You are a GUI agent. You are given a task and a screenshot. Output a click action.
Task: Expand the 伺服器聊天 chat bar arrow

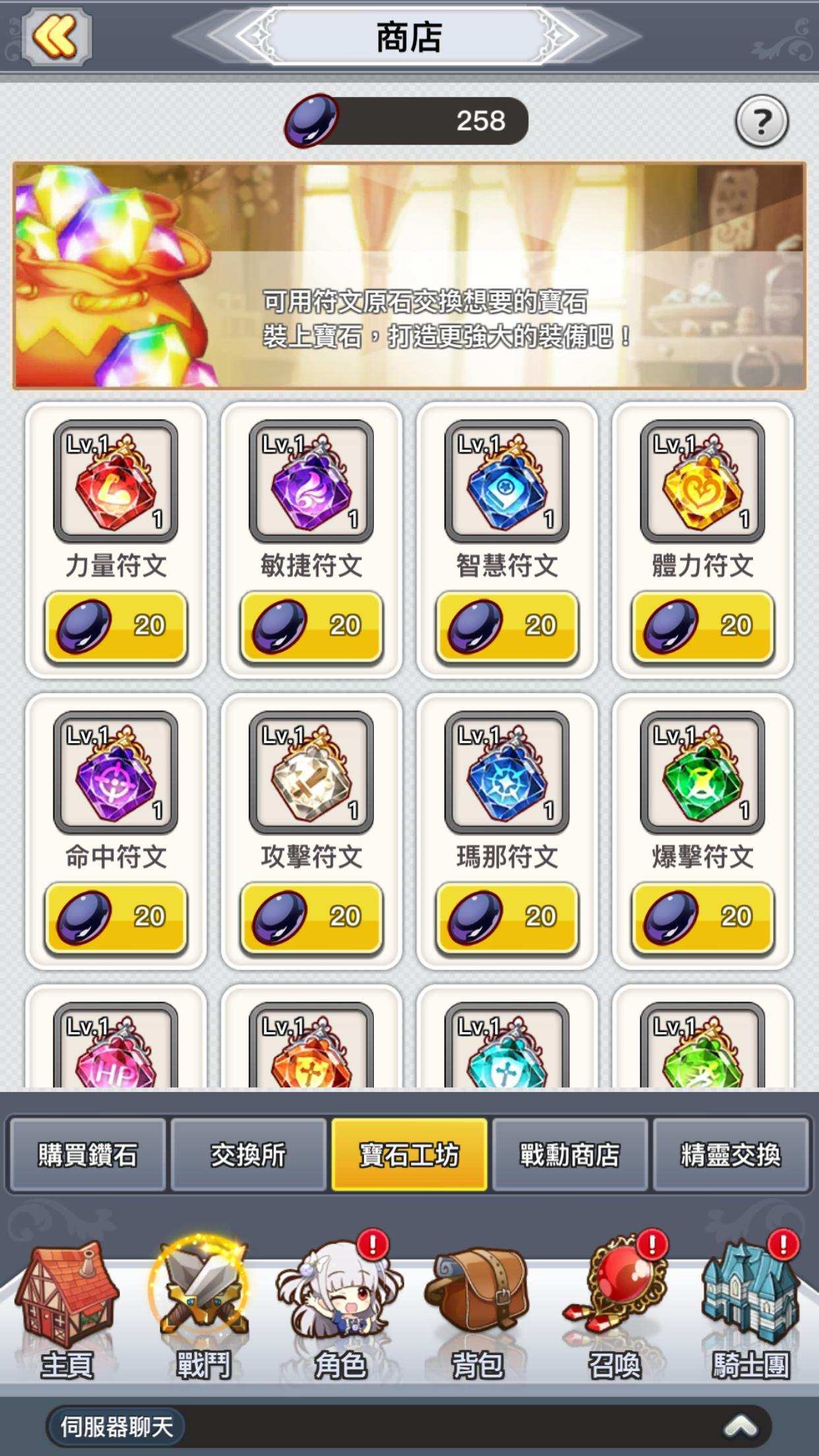tap(740, 1426)
